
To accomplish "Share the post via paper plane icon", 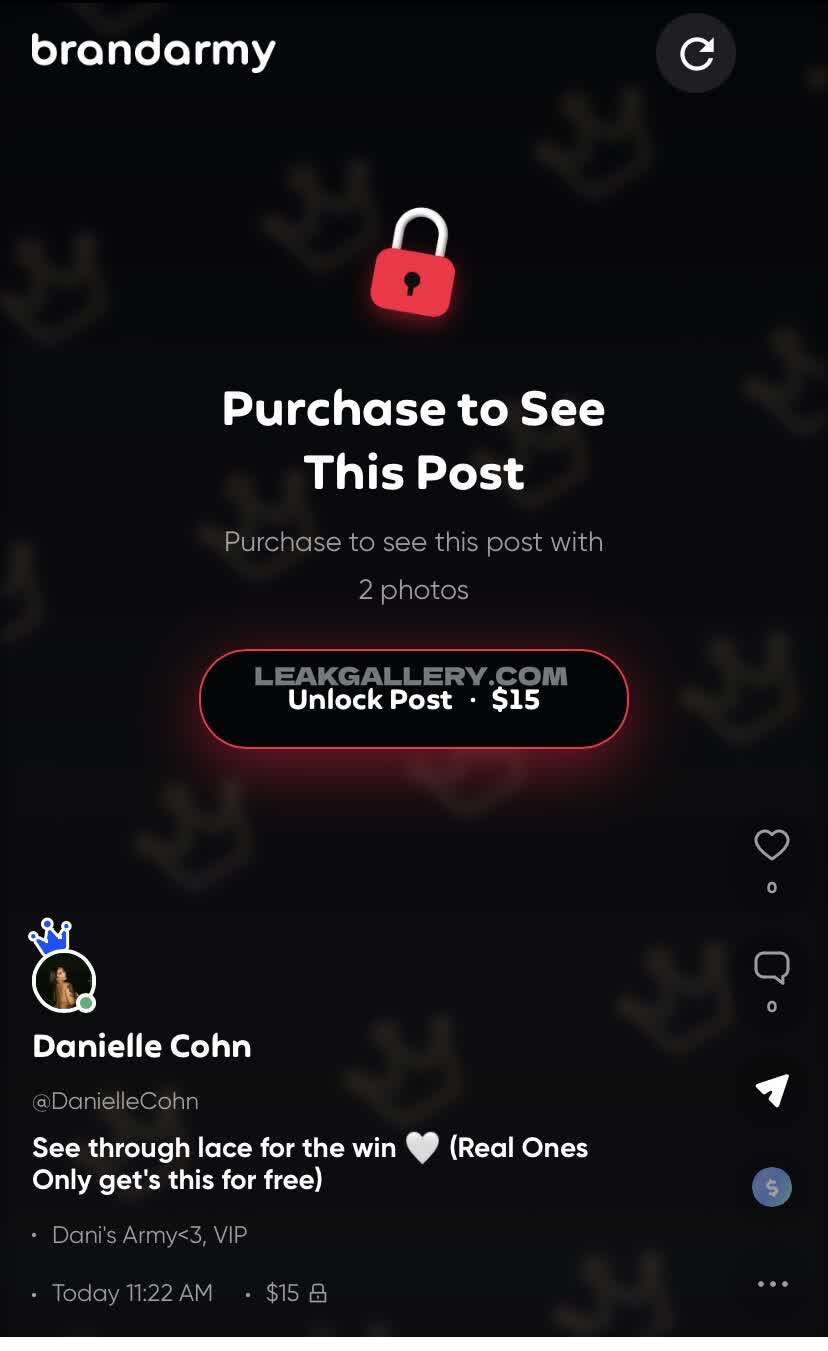I will 772,1089.
